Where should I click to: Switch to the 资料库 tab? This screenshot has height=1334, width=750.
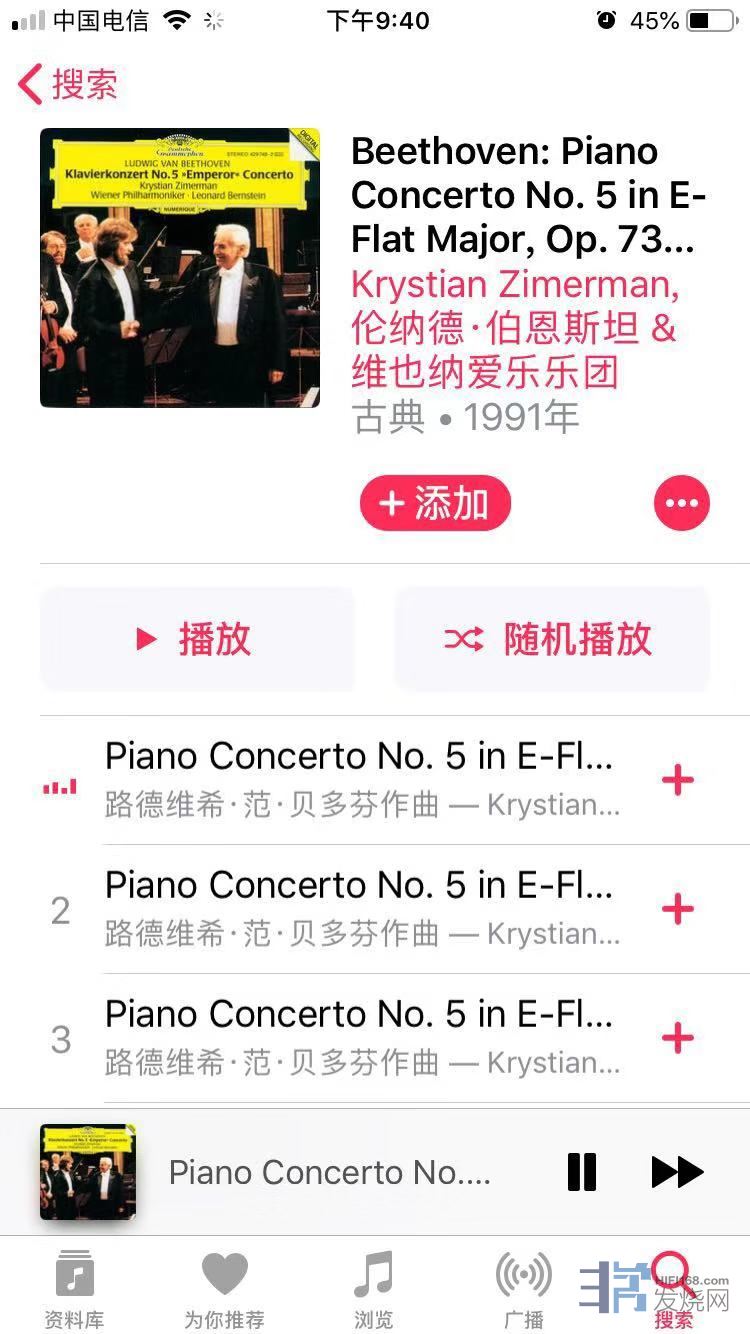pyautogui.click(x=75, y=1289)
